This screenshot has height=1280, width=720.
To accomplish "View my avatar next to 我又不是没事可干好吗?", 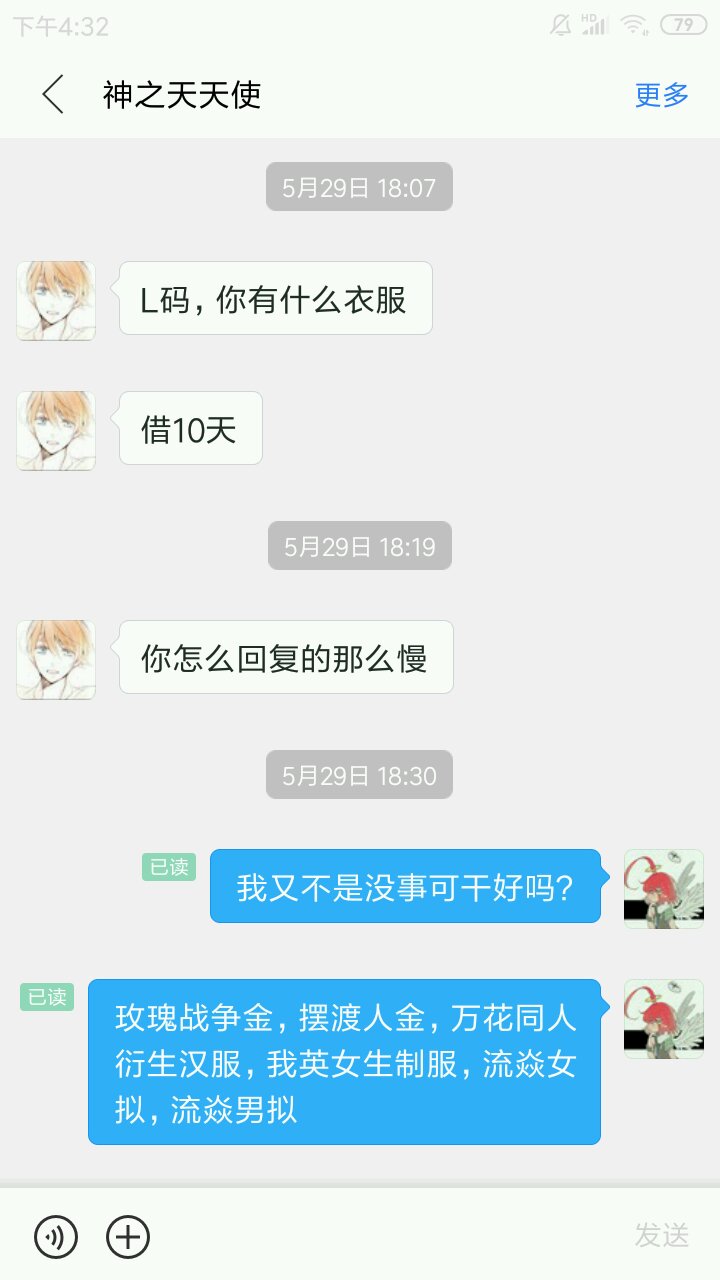I will coord(664,889).
